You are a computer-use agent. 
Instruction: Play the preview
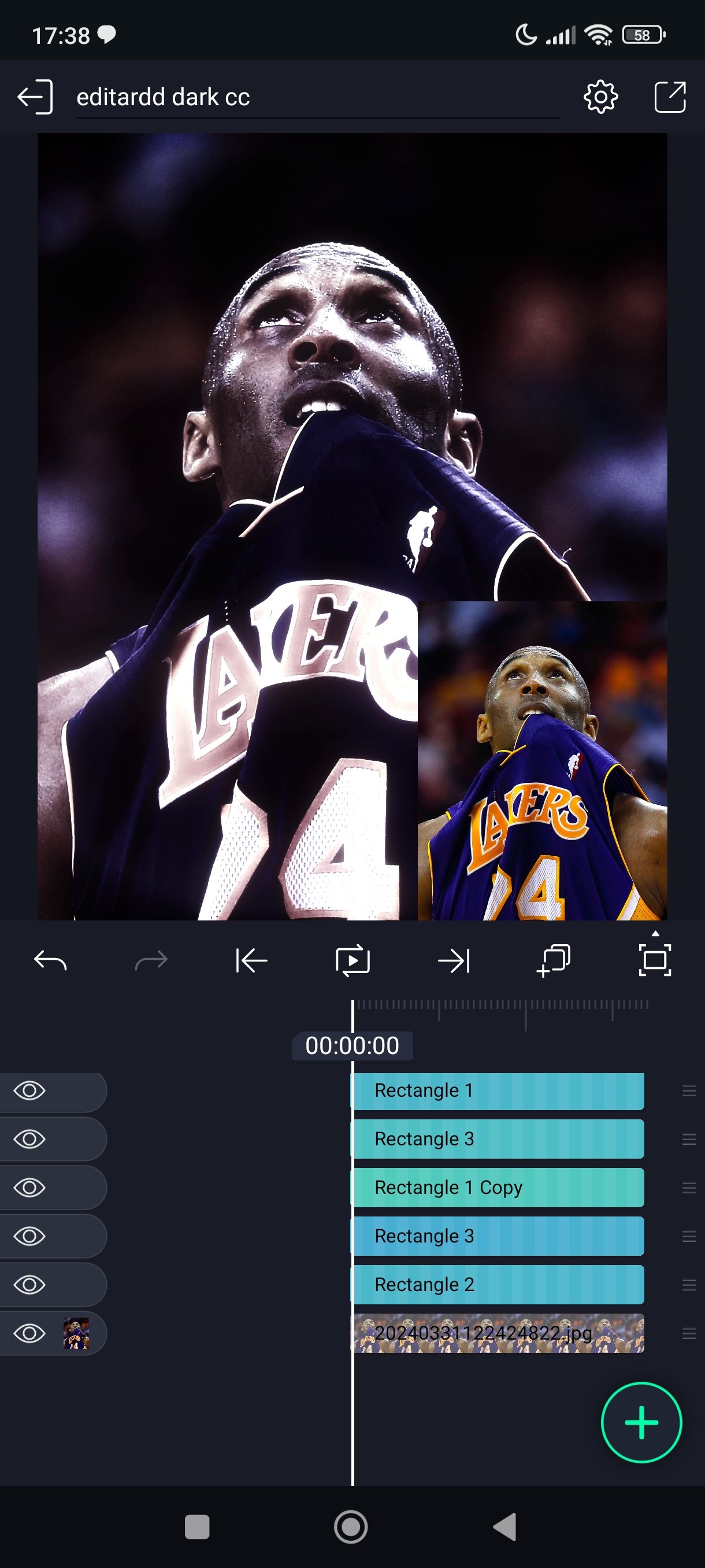(352, 960)
